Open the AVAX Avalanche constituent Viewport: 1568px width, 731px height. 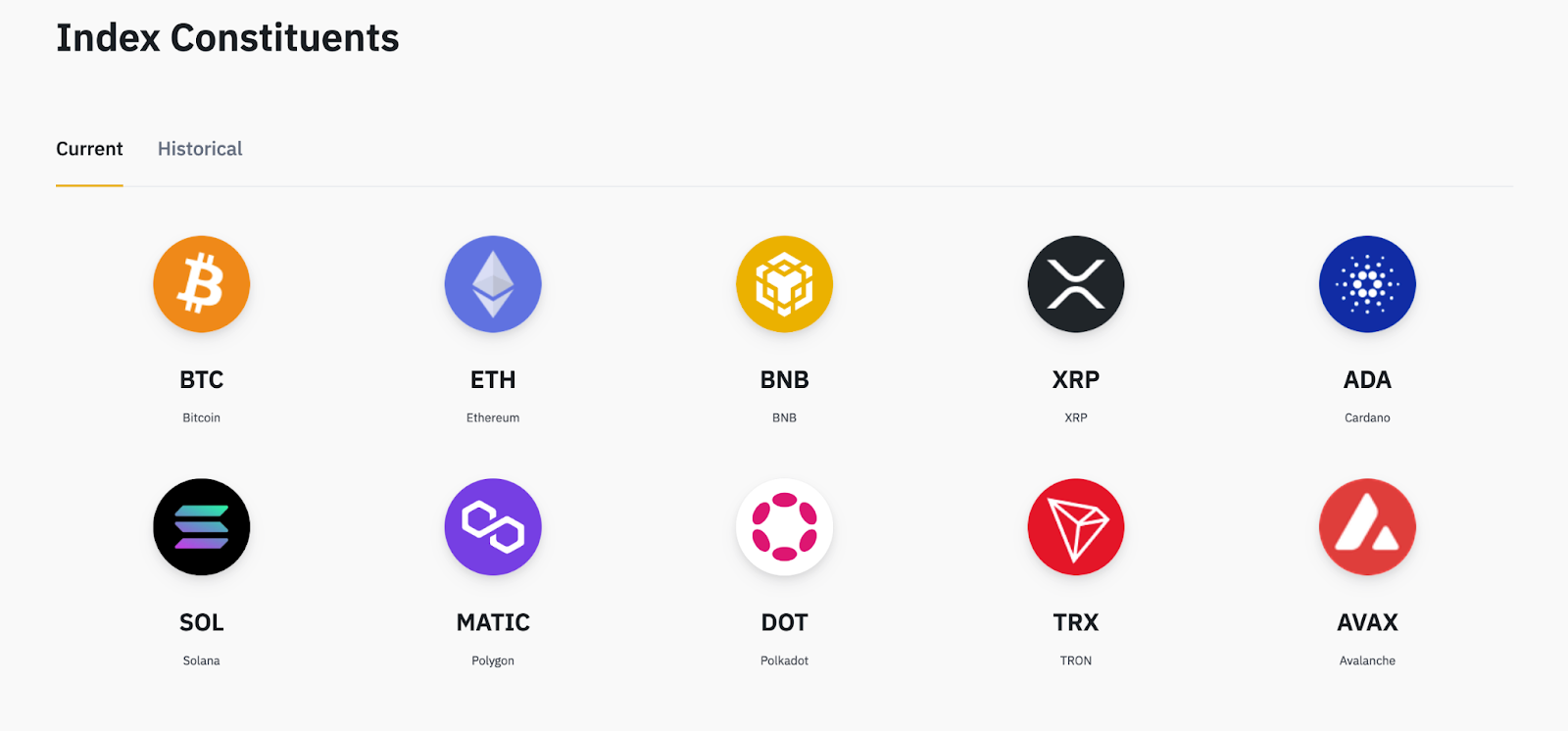coord(1367,528)
